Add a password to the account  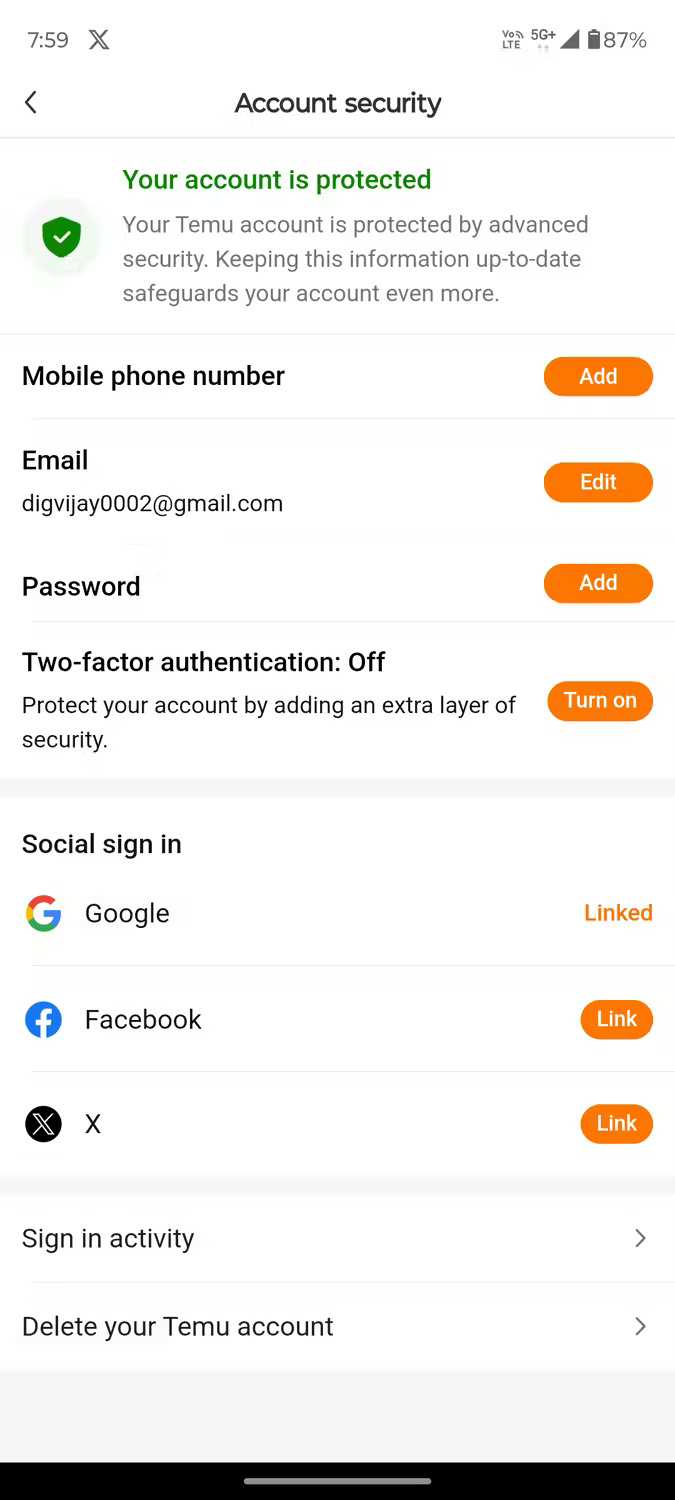(x=598, y=583)
